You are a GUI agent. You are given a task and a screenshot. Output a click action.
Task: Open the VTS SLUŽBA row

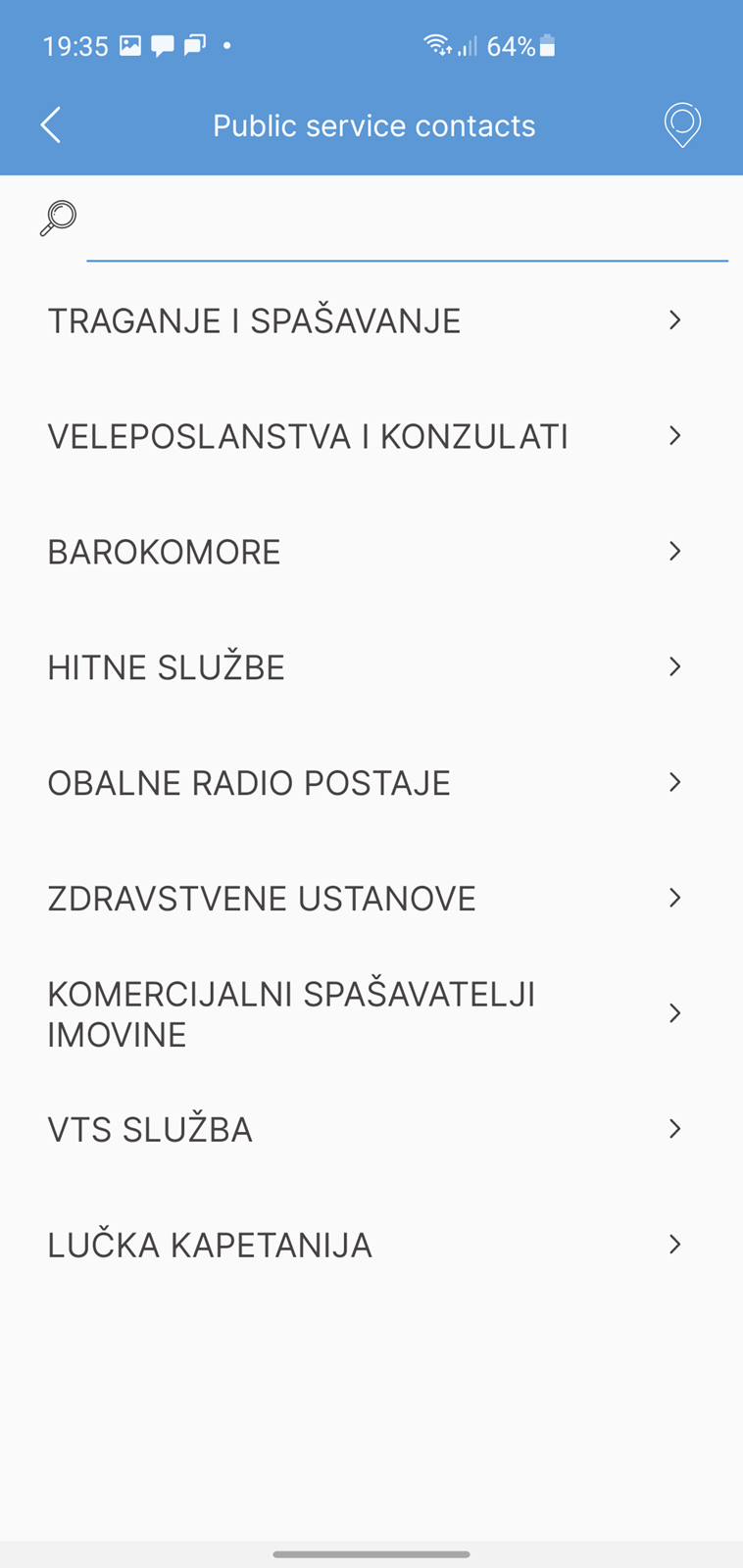tap(371, 1130)
